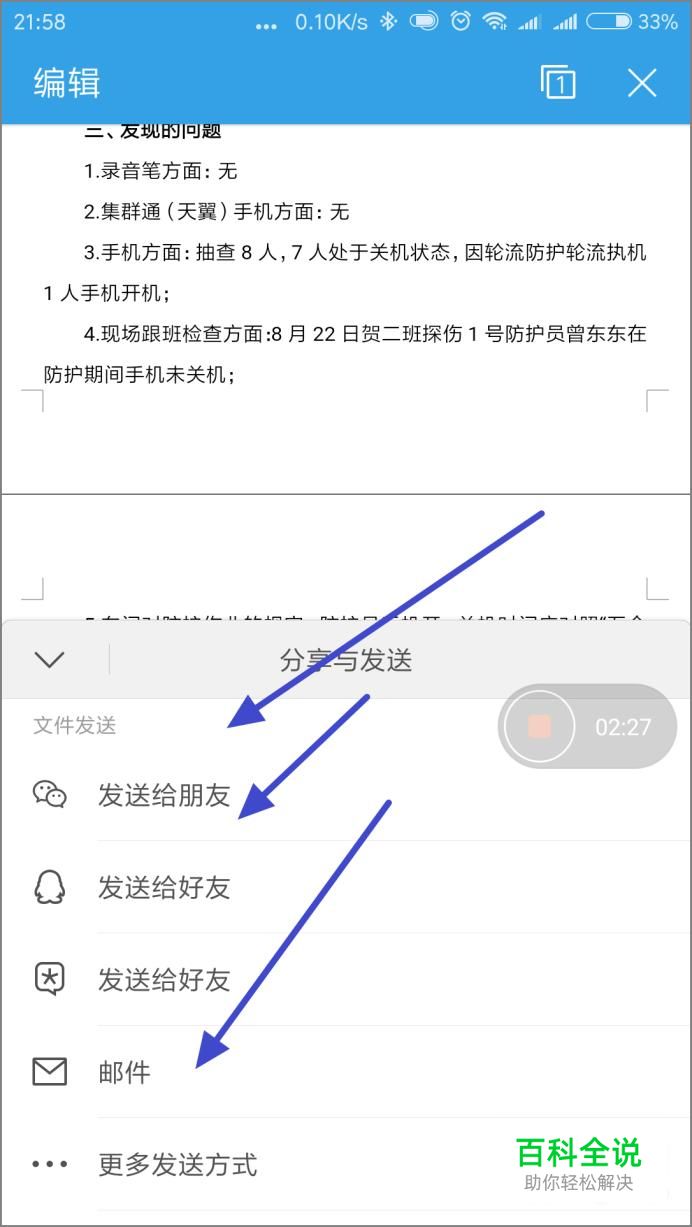Image resolution: width=692 pixels, height=1227 pixels.
Task: Open the multi-document window switcher icon
Action: 558,83
